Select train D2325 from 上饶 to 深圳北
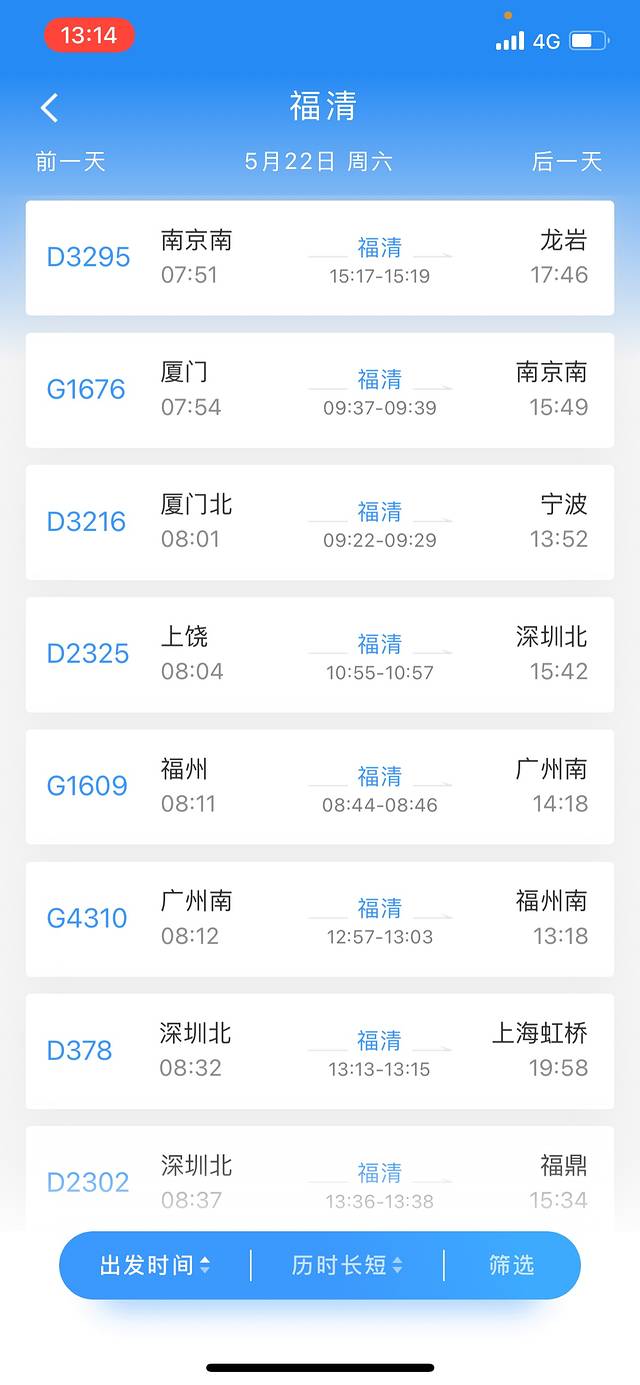Image resolution: width=640 pixels, height=1385 pixels. tap(320, 654)
